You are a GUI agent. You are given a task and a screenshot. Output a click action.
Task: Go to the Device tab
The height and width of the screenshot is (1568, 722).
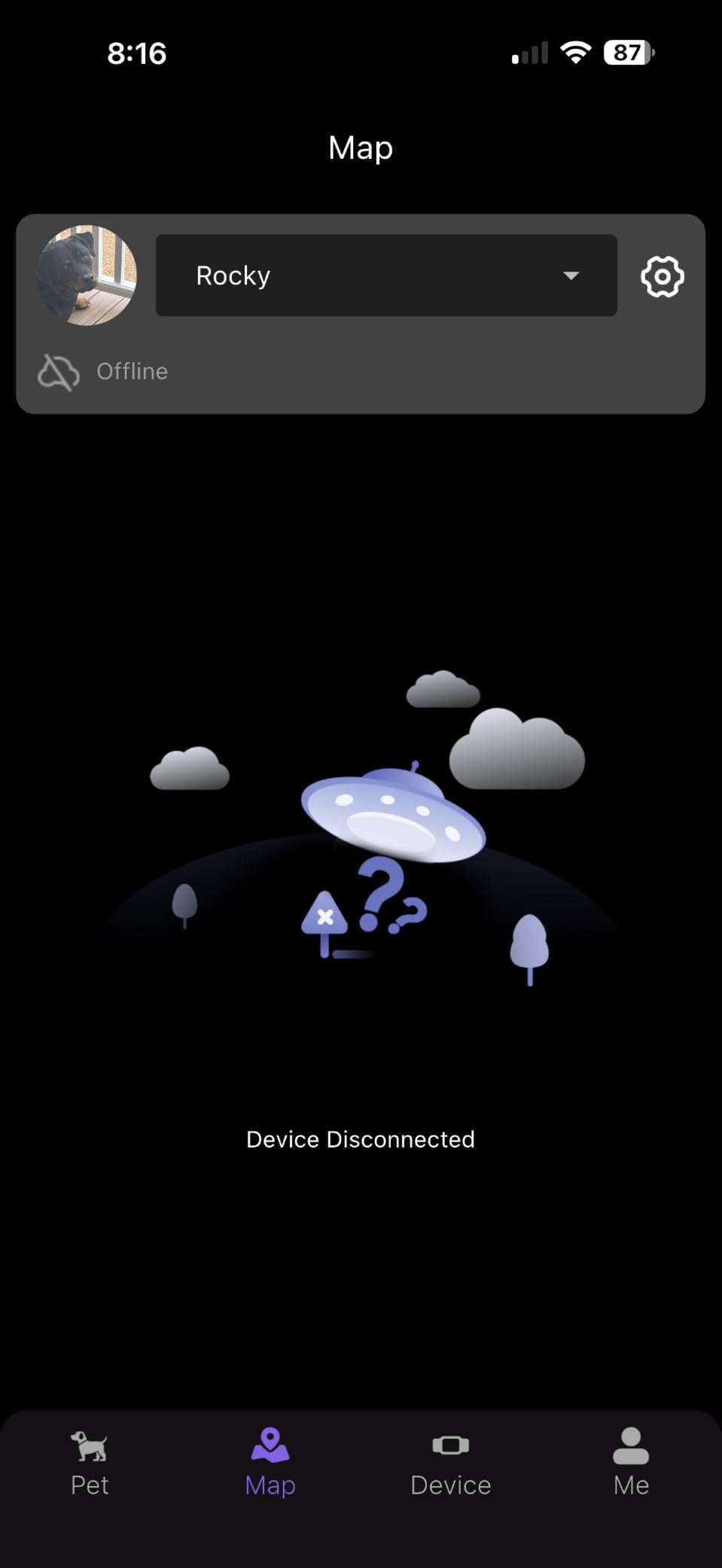(x=451, y=1463)
